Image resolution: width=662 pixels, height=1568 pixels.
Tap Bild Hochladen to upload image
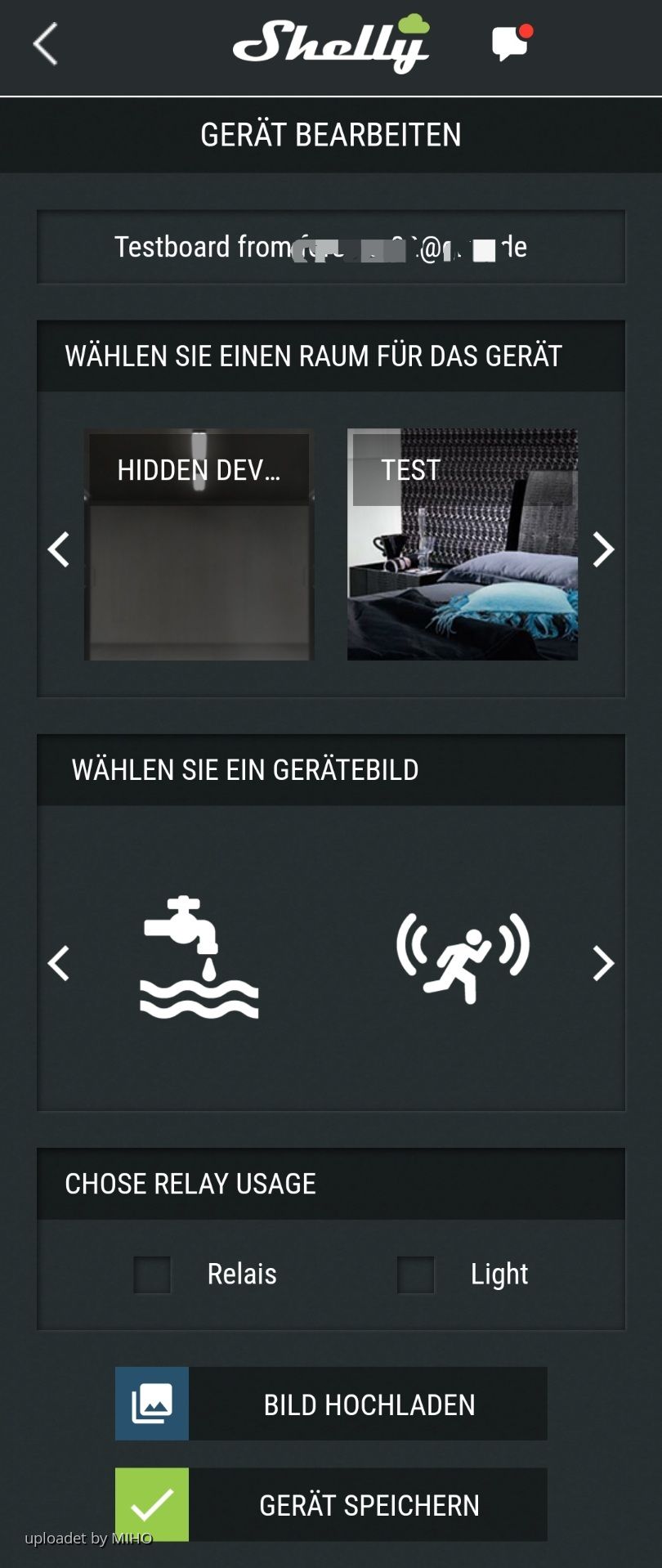coord(331,1404)
